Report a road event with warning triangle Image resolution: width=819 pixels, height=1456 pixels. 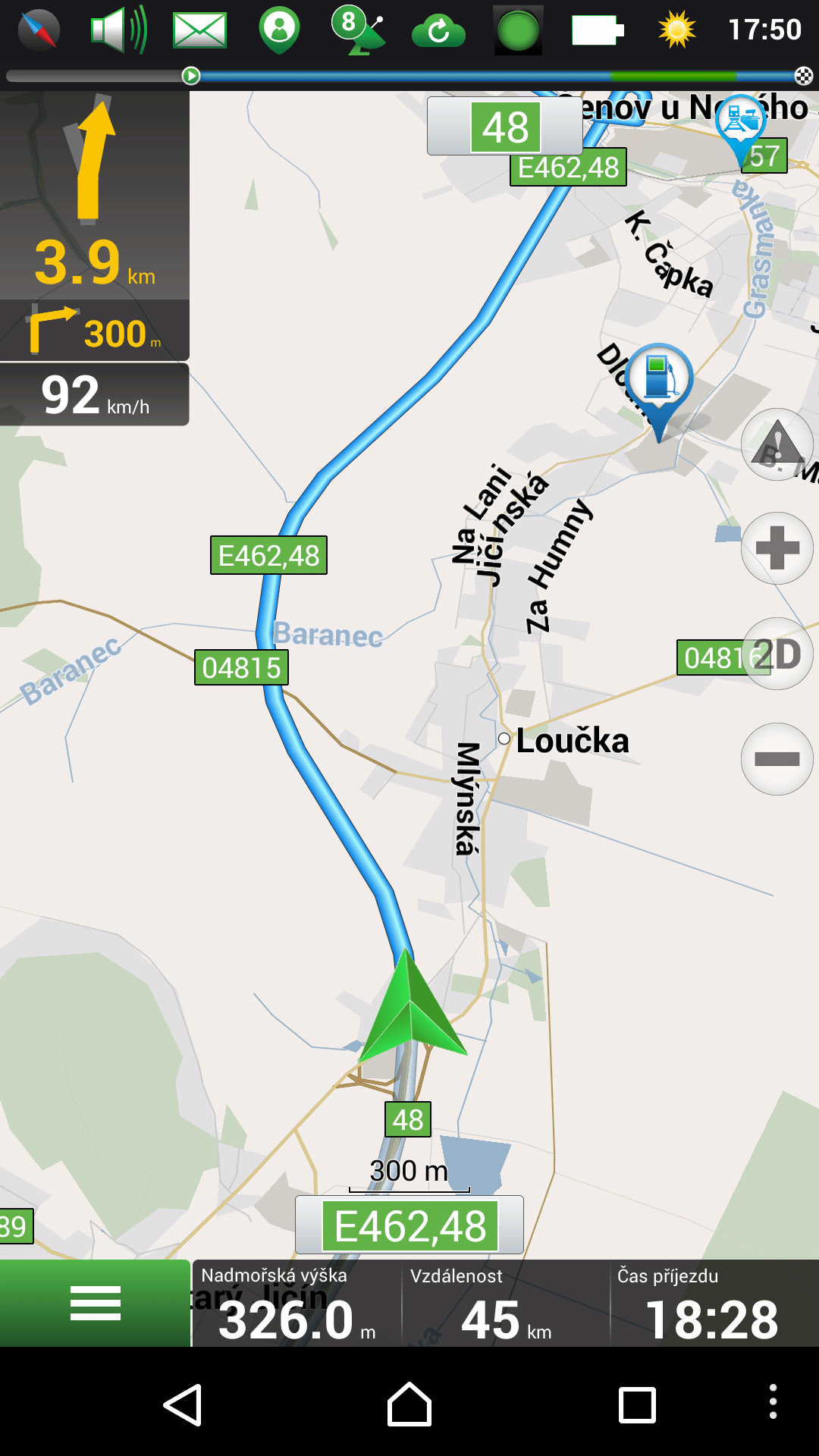(777, 444)
